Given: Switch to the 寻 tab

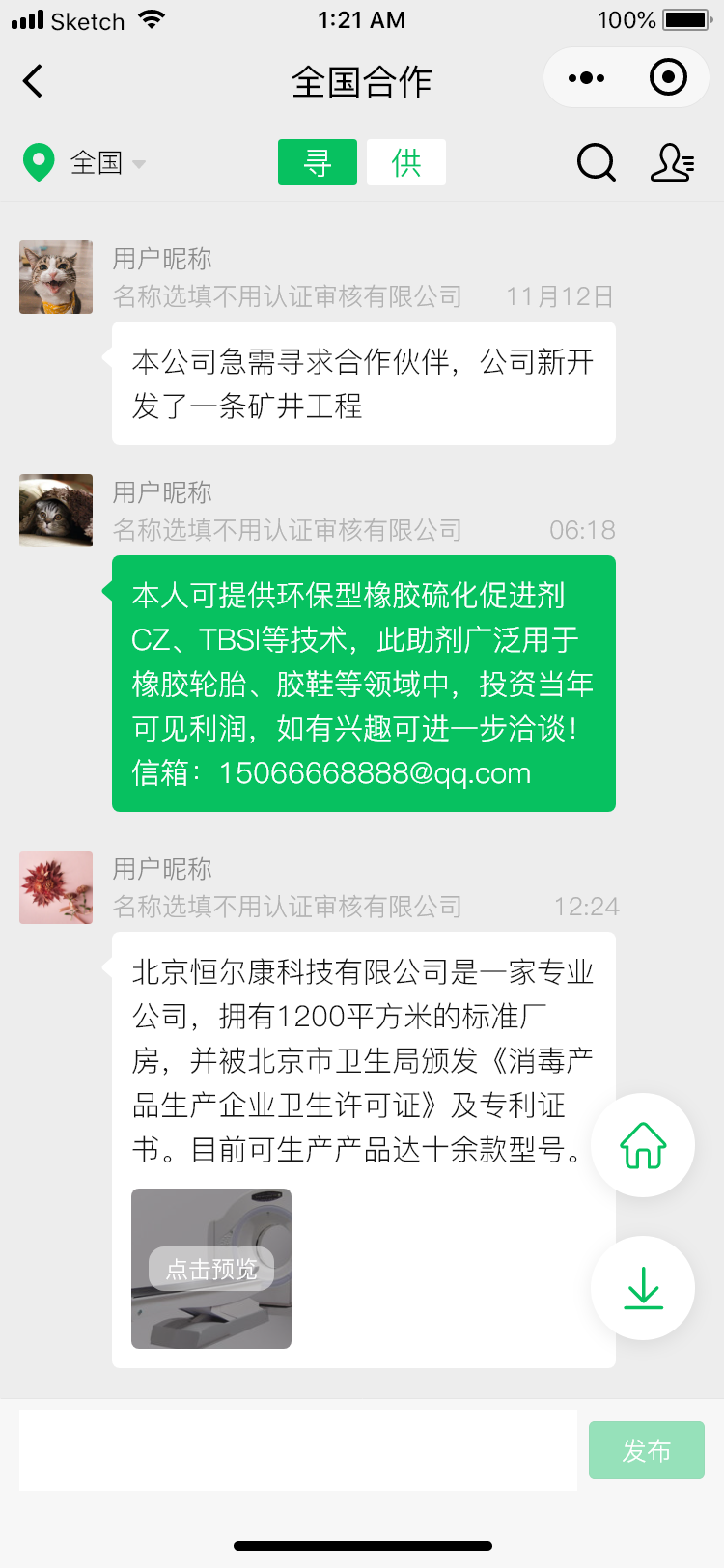Looking at the screenshot, I should [317, 162].
